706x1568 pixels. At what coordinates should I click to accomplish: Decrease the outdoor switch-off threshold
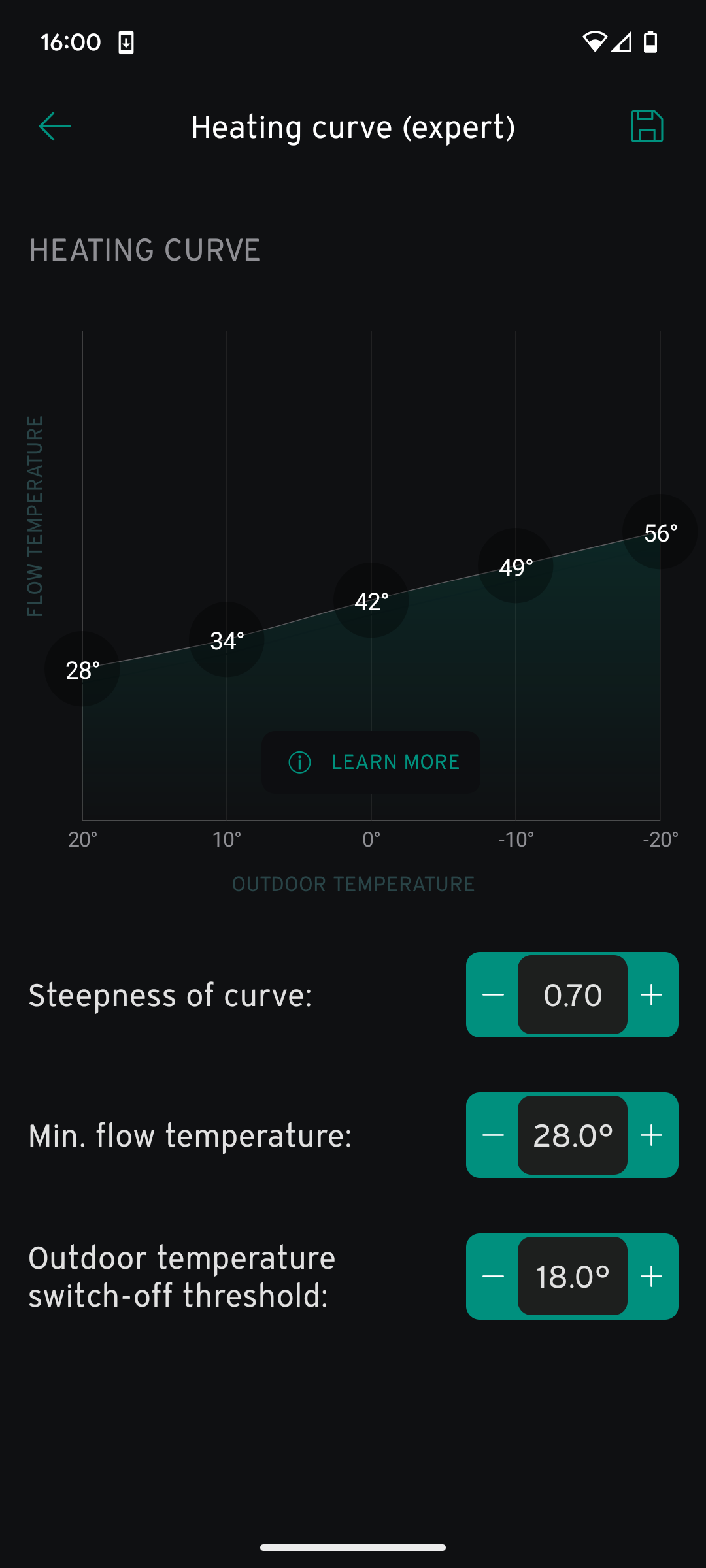click(493, 1276)
